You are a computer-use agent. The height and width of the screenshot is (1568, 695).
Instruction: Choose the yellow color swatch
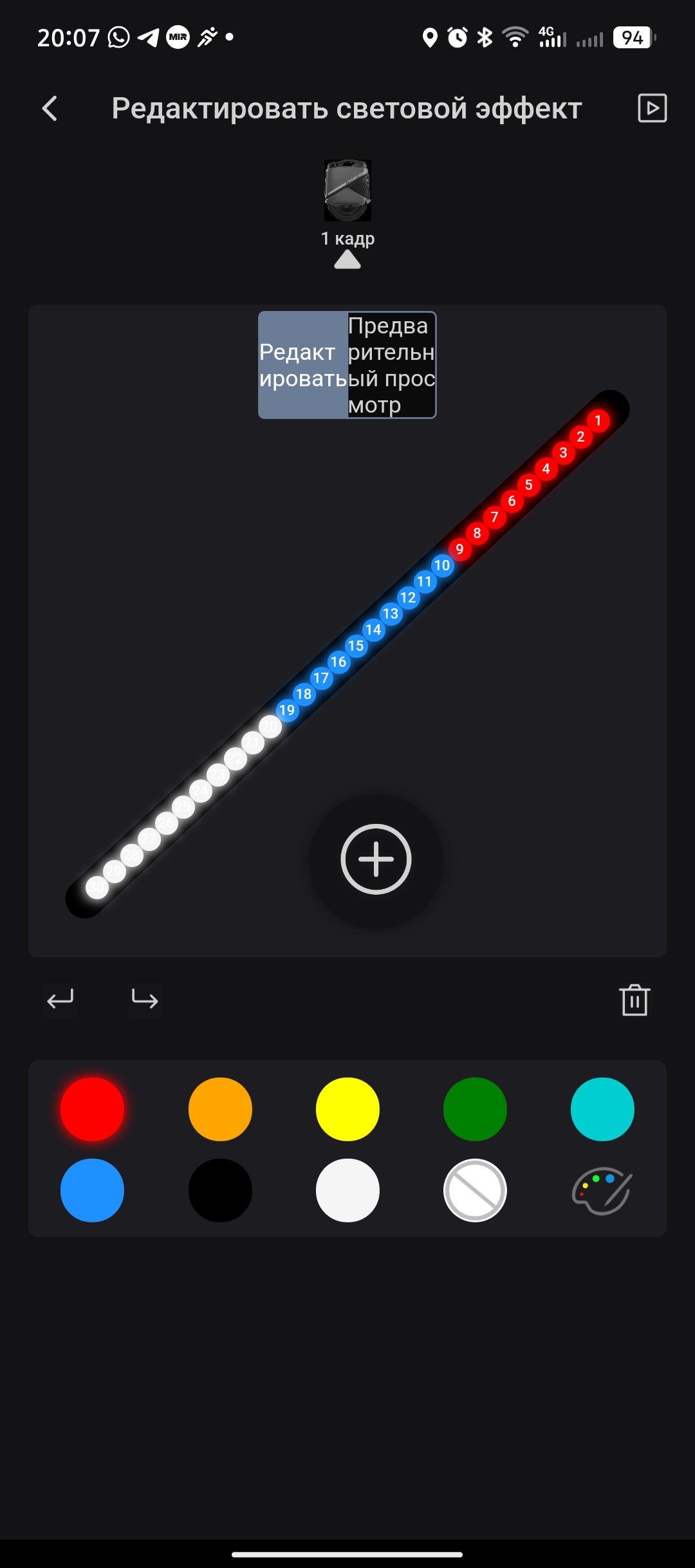(x=347, y=1109)
